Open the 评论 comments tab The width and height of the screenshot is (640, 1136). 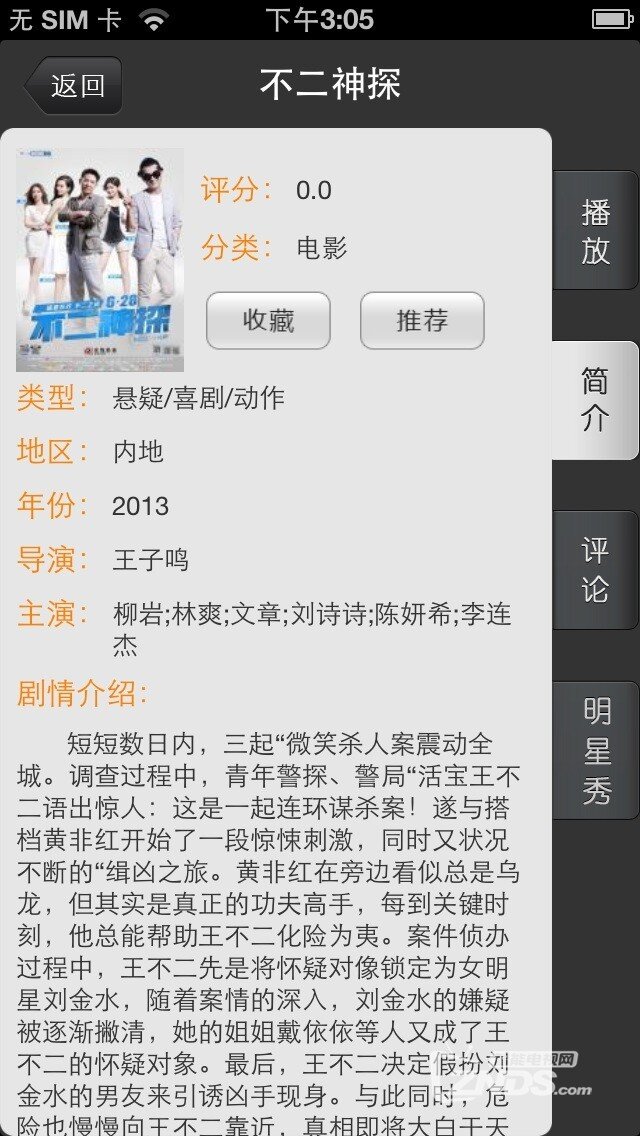click(x=596, y=570)
